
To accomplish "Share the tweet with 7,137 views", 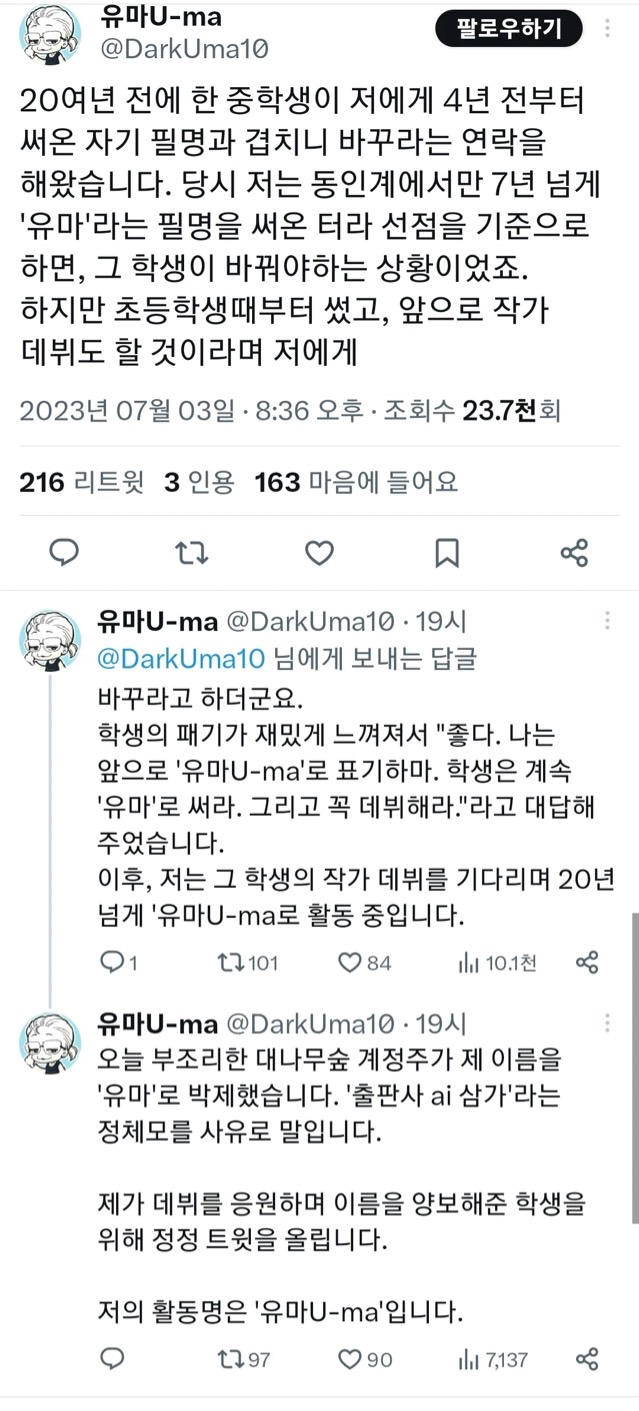I will [x=588, y=1359].
